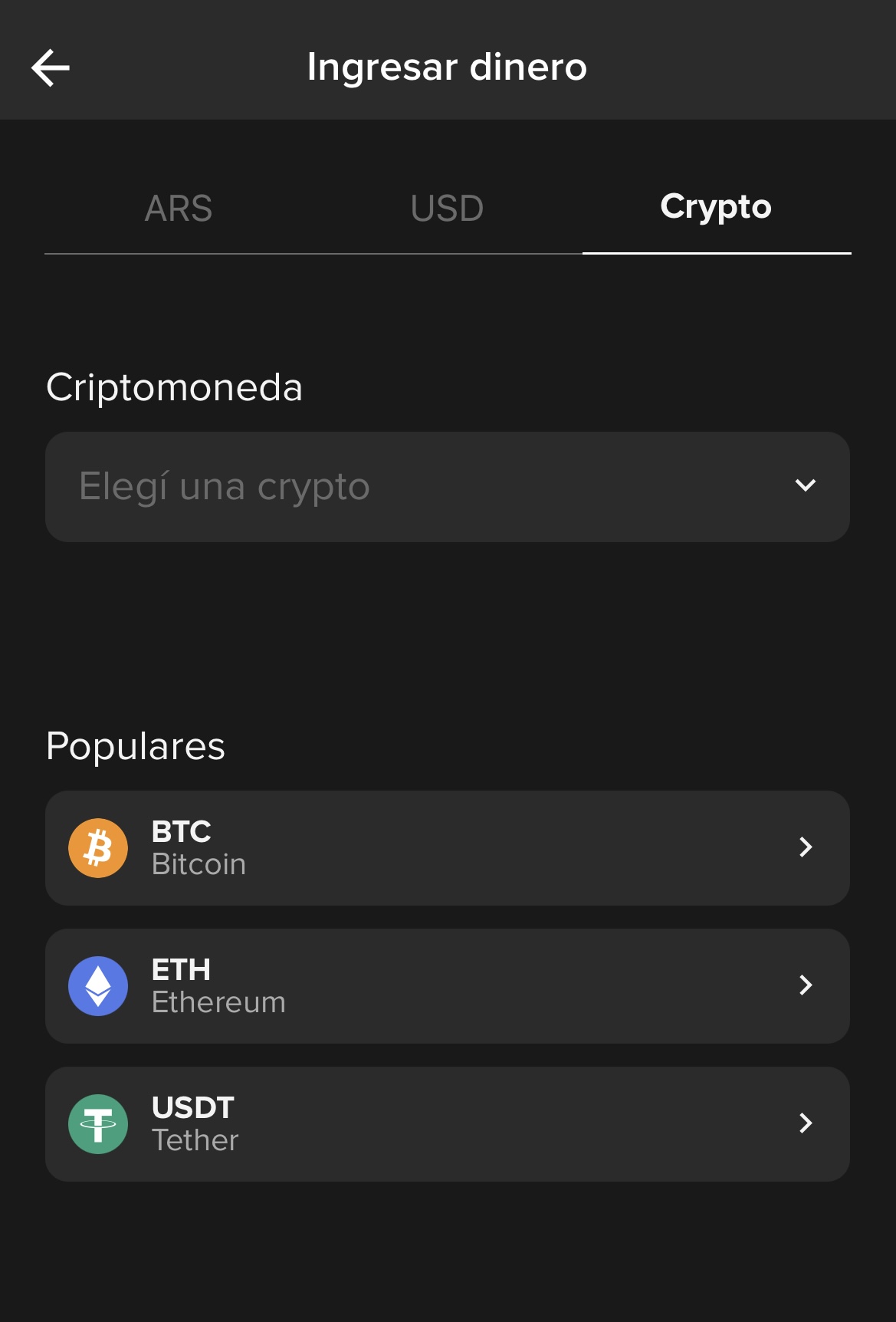Open the ETH Ethereum option
Image resolution: width=896 pixels, height=1322 pixels.
coord(448,986)
